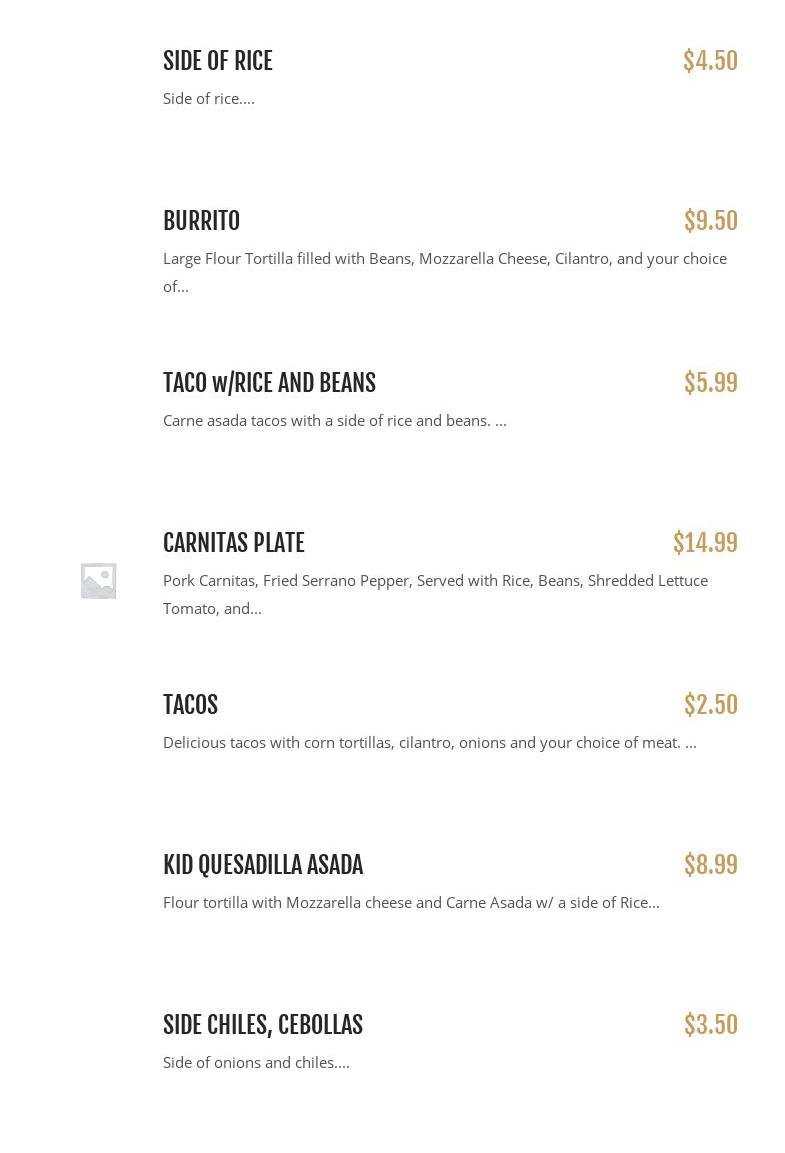Viewport: 785px width, 1153px height.
Task: Open the Carnitas Plate item
Action: 233,543
